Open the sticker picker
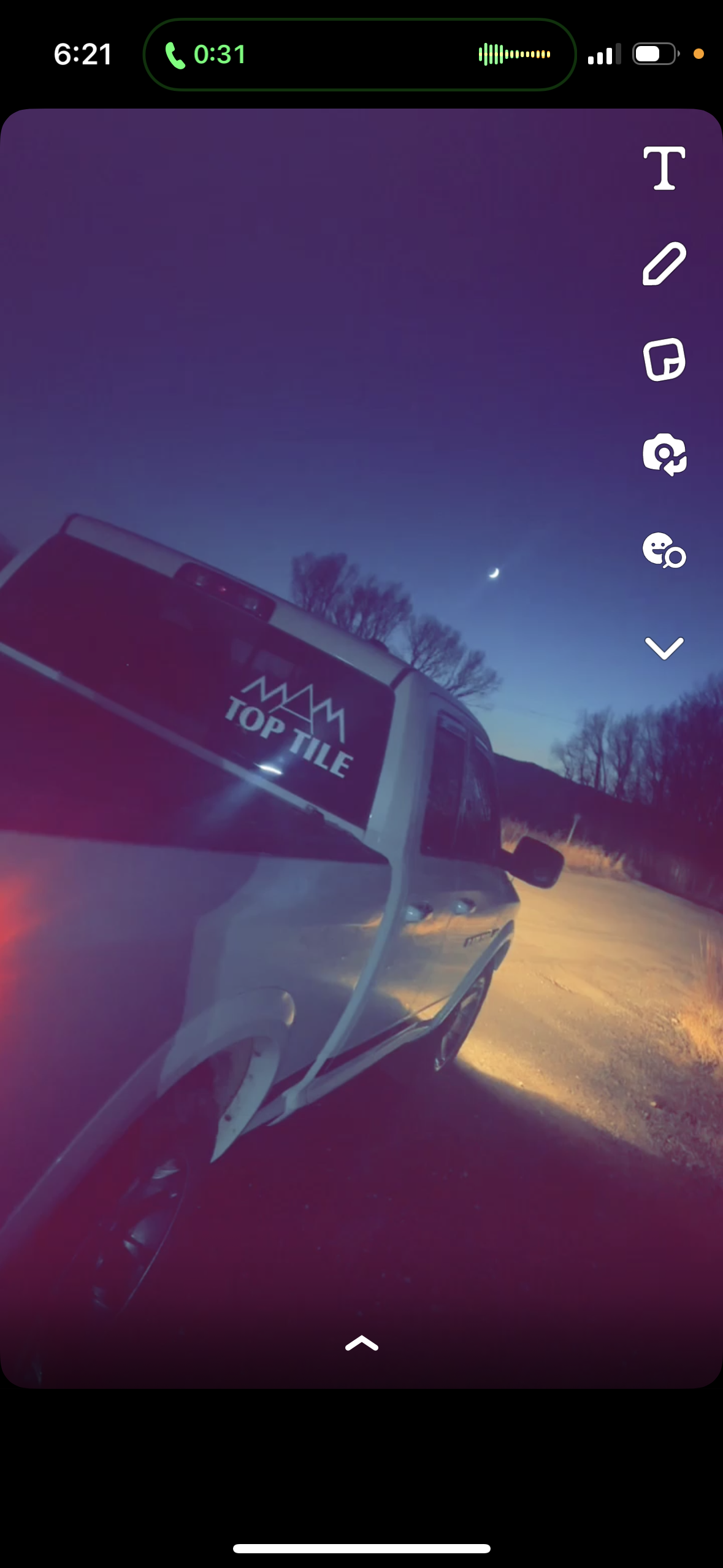723x1568 pixels. click(x=664, y=359)
